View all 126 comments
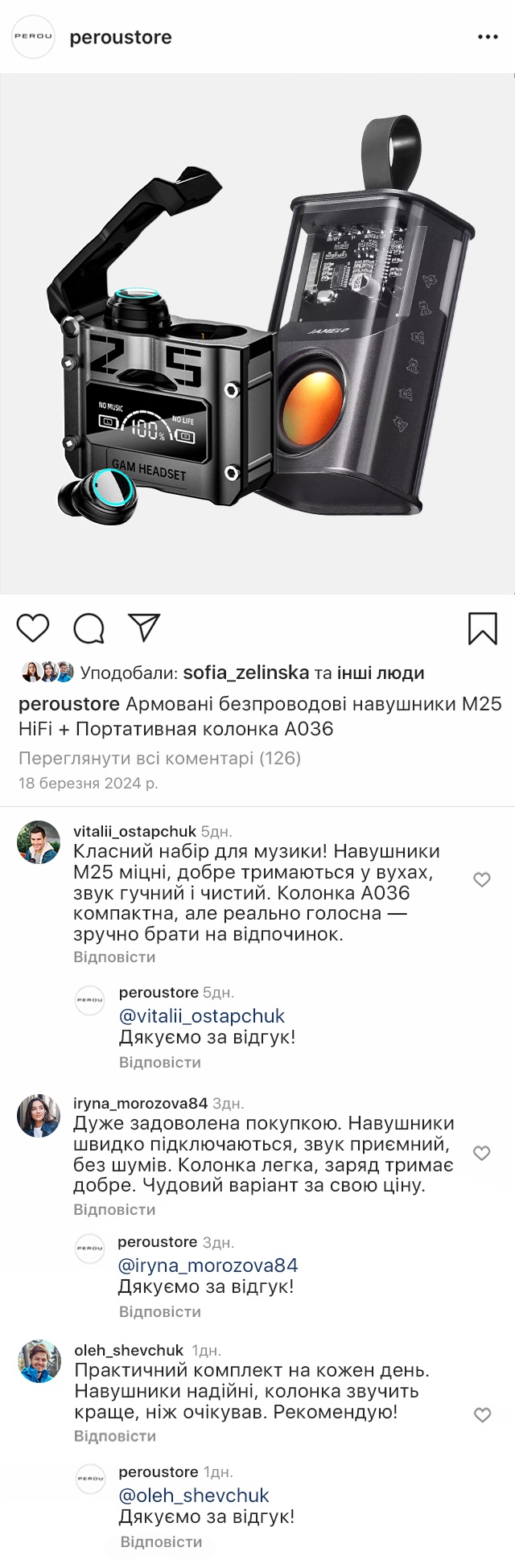The height and width of the screenshot is (1568, 515). click(x=159, y=758)
